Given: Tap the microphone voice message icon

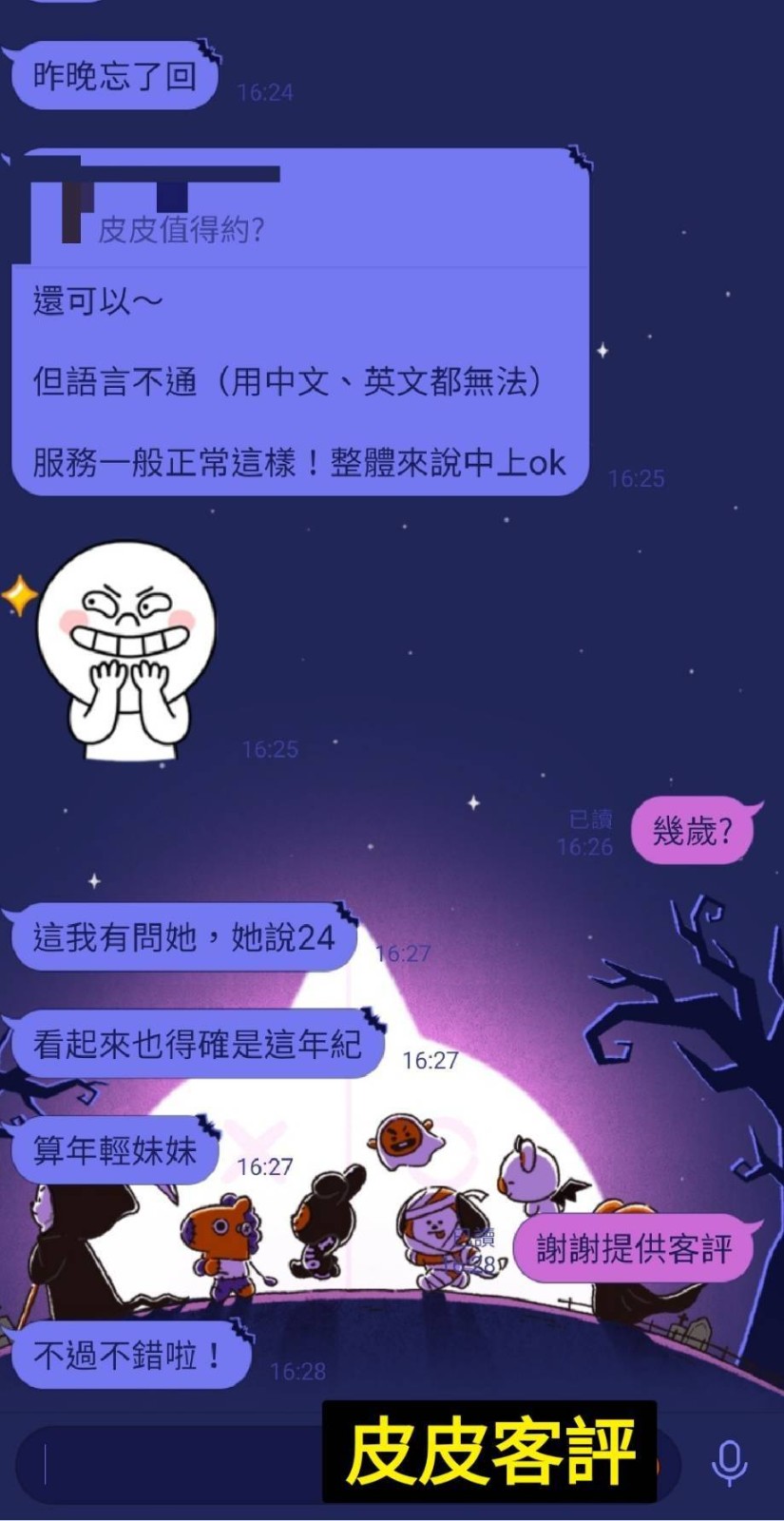Looking at the screenshot, I should pyautogui.click(x=729, y=1463).
